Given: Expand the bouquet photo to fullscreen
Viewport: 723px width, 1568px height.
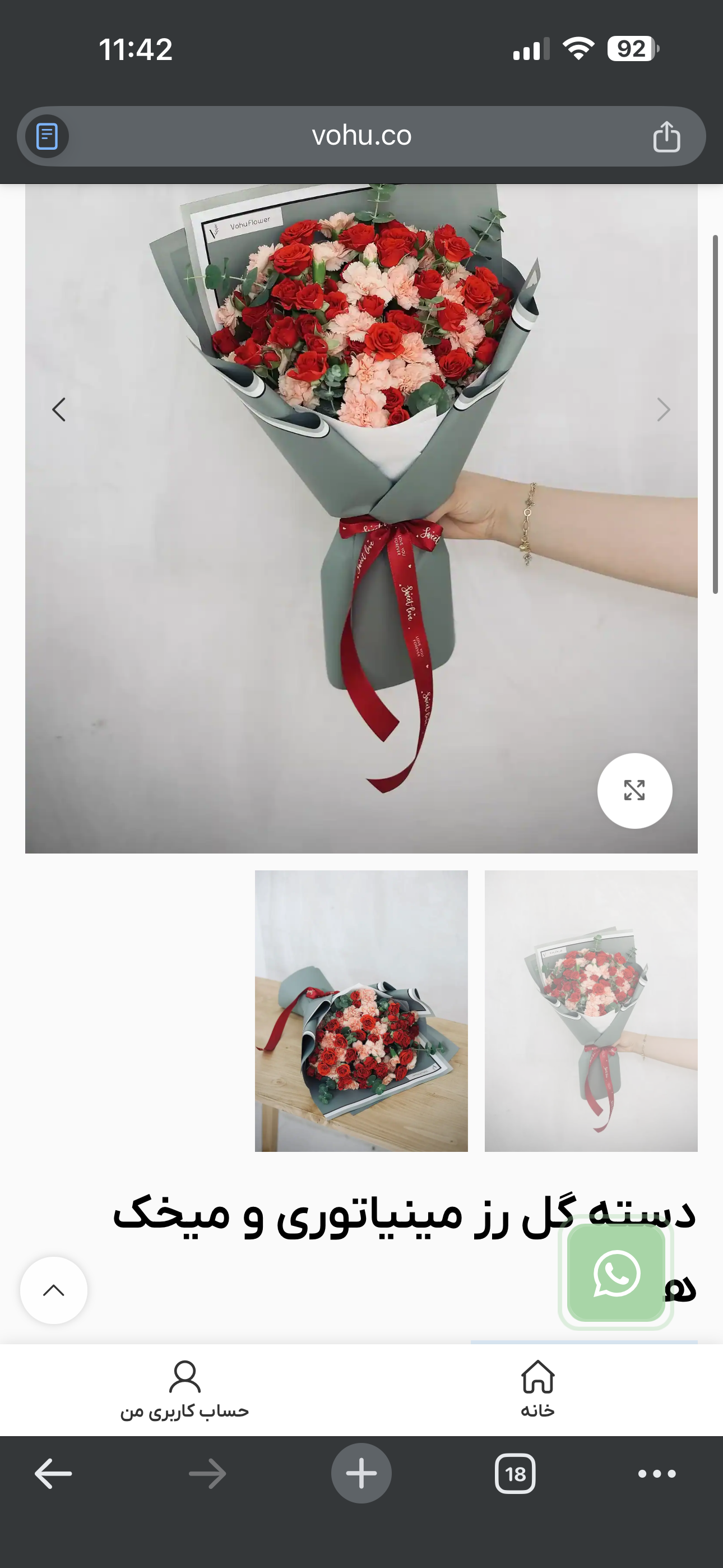Looking at the screenshot, I should point(634,791).
